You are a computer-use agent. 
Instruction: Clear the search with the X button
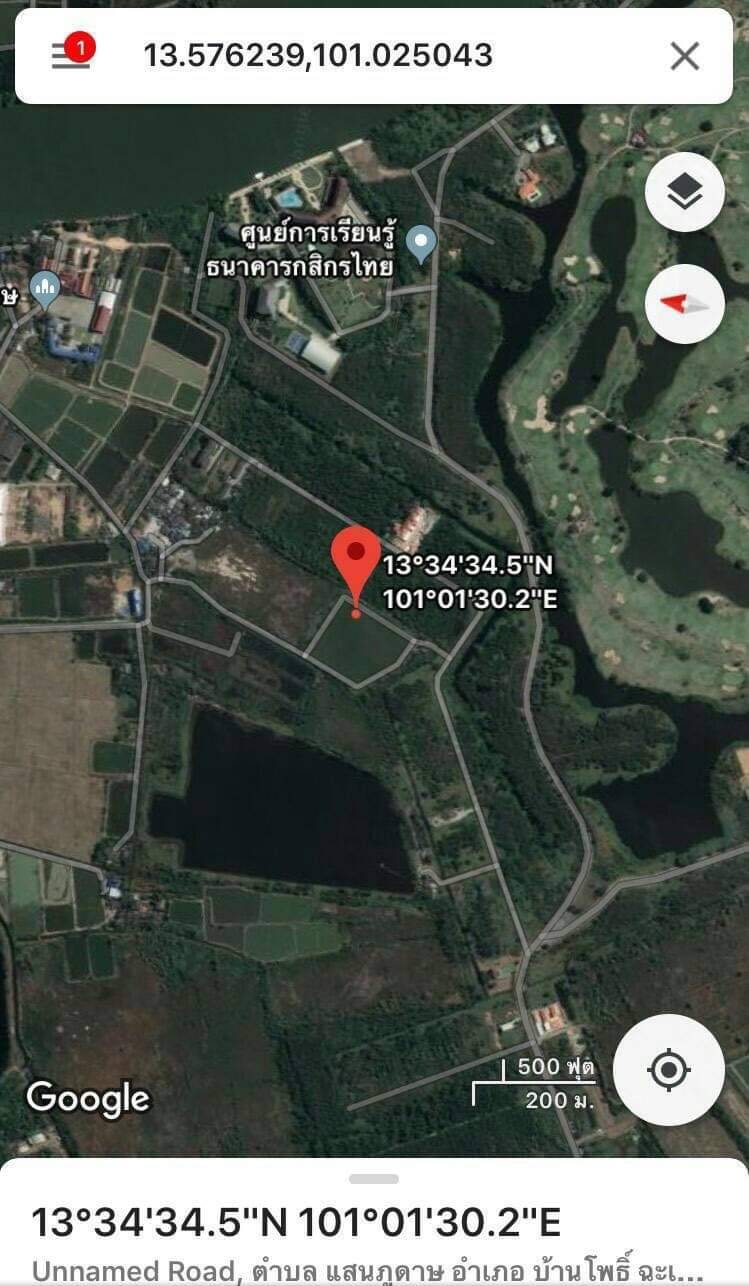[x=684, y=56]
